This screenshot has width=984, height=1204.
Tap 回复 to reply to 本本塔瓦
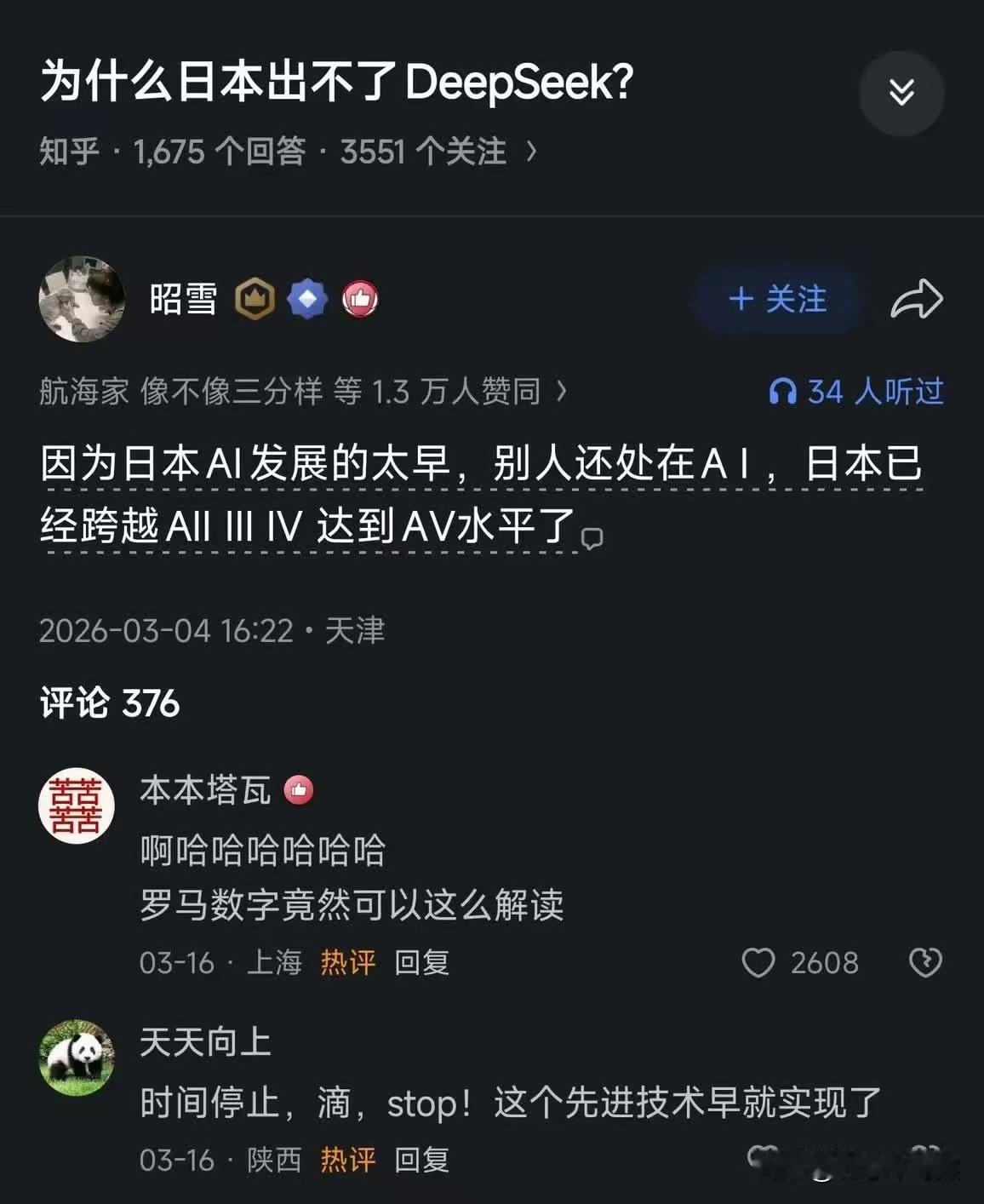(422, 963)
